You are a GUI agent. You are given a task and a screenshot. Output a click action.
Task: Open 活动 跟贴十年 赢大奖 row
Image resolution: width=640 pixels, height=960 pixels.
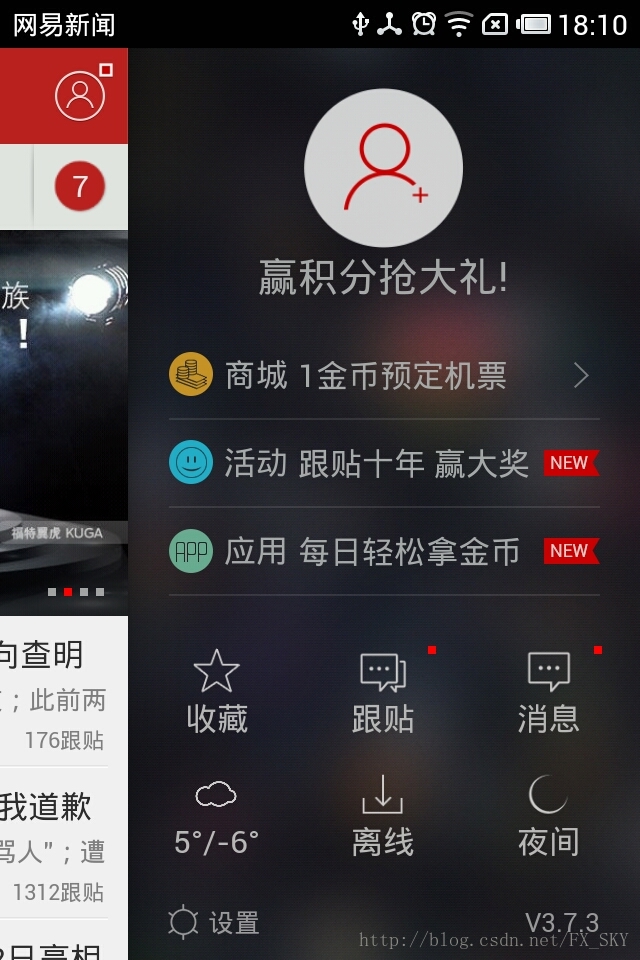point(384,463)
